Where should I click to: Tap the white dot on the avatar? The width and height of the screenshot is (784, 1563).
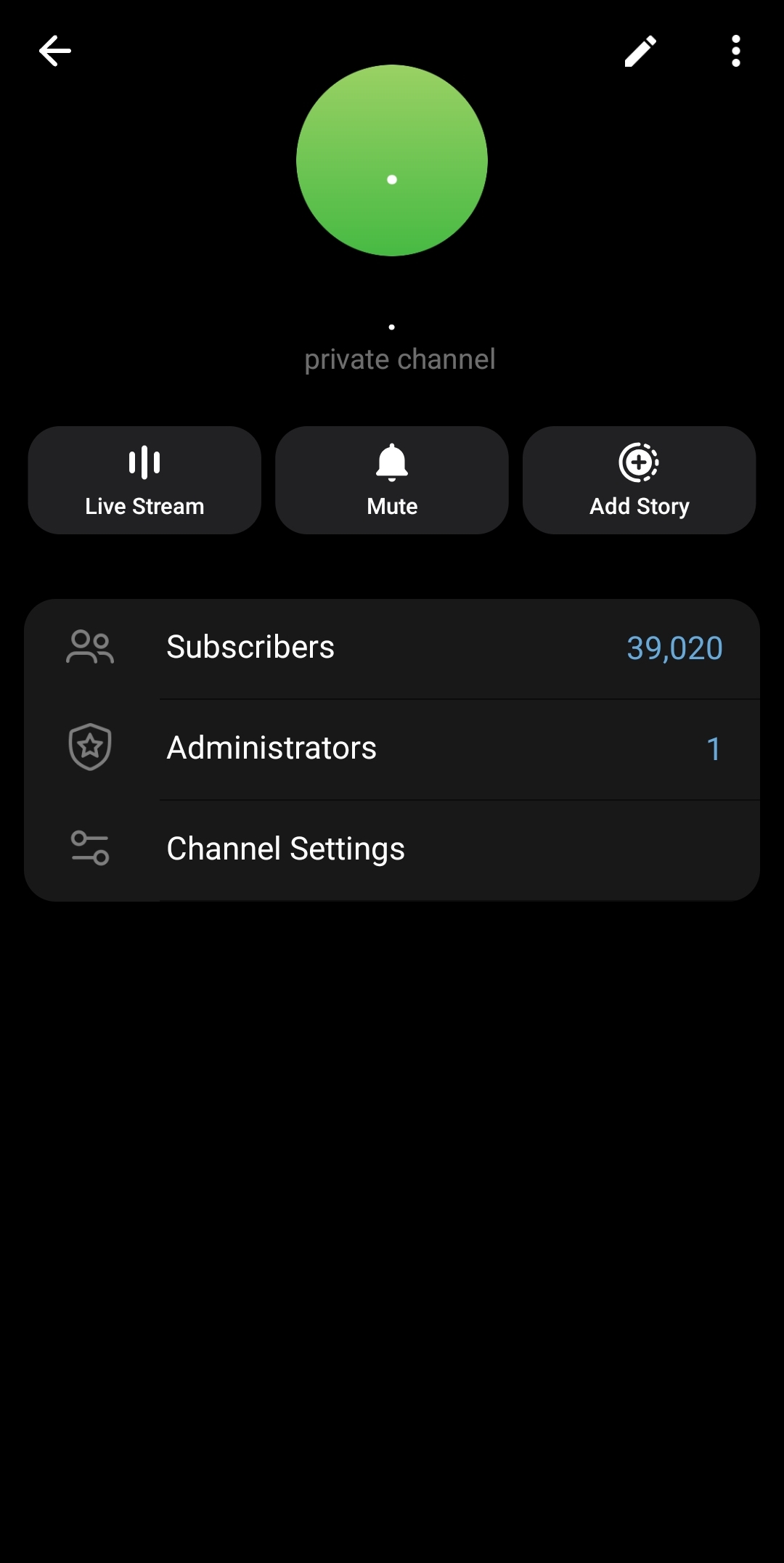click(x=392, y=179)
